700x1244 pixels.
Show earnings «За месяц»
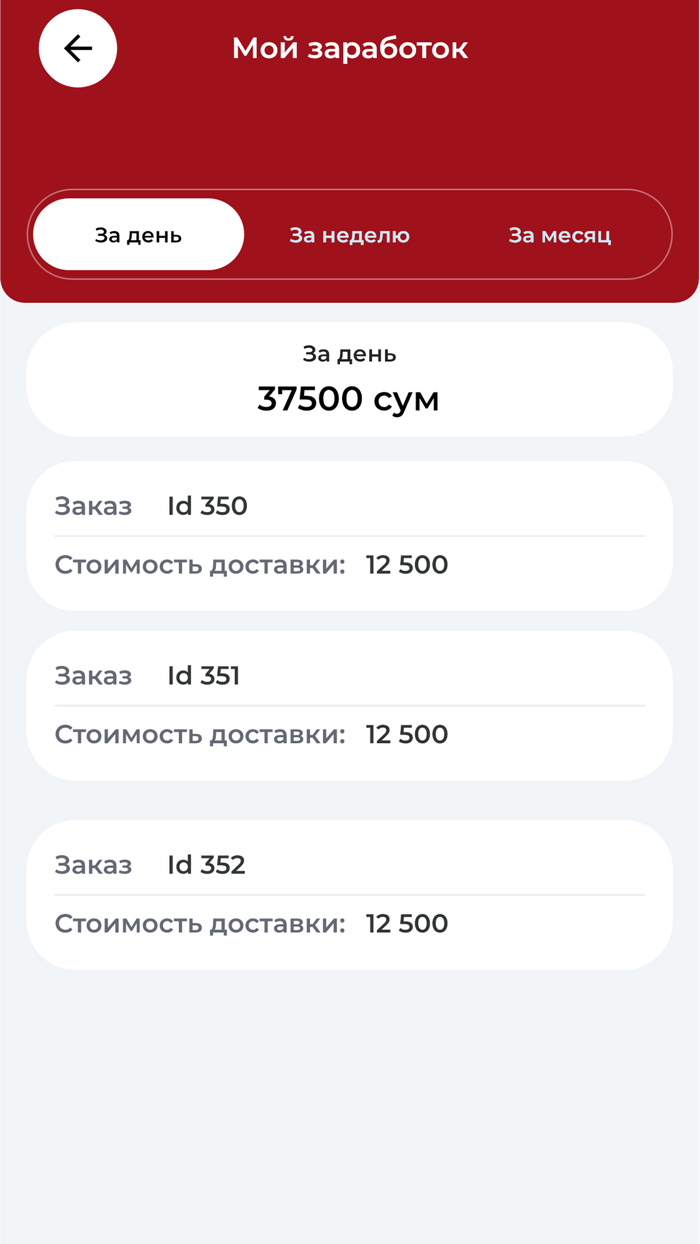(560, 235)
